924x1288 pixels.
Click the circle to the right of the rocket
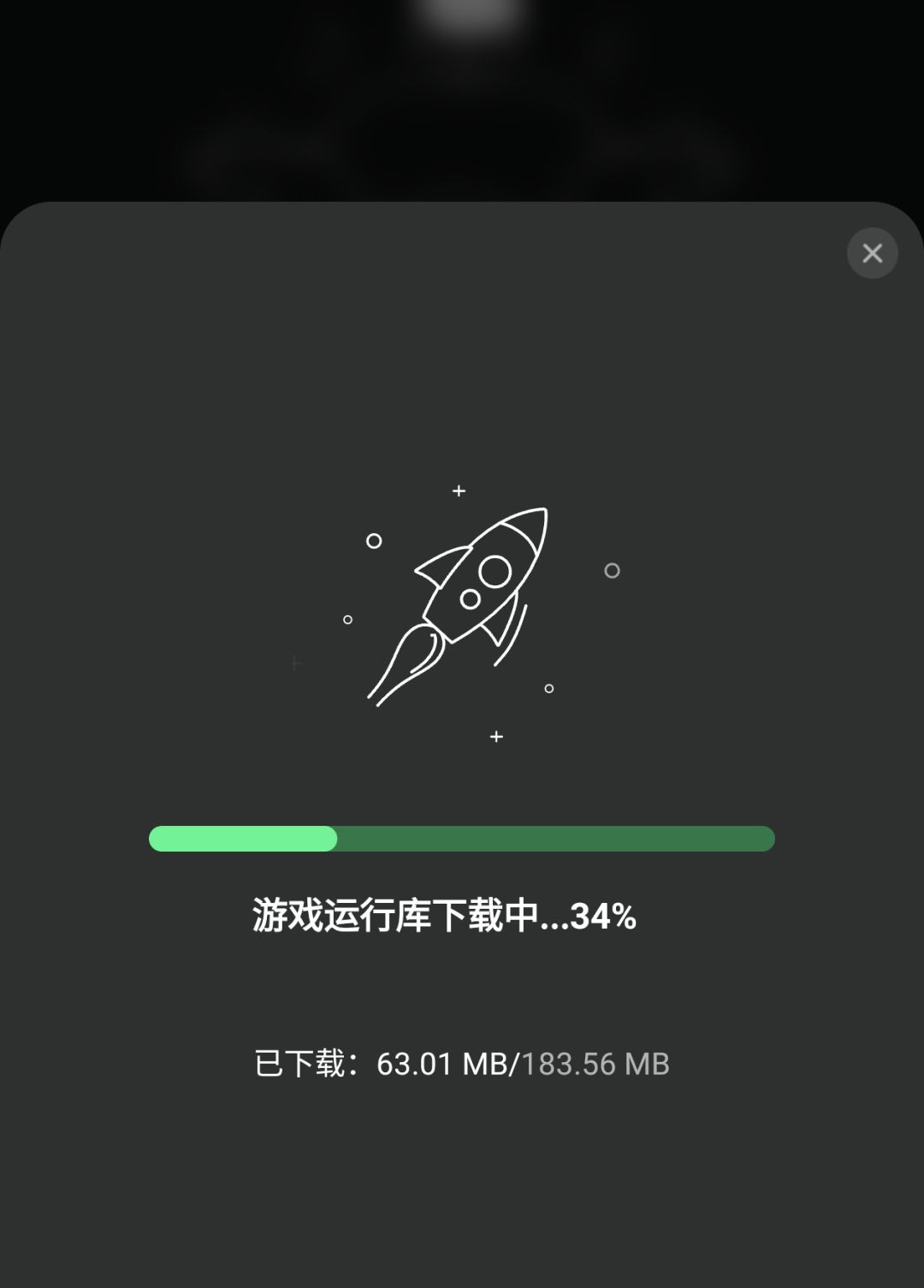coord(613,571)
